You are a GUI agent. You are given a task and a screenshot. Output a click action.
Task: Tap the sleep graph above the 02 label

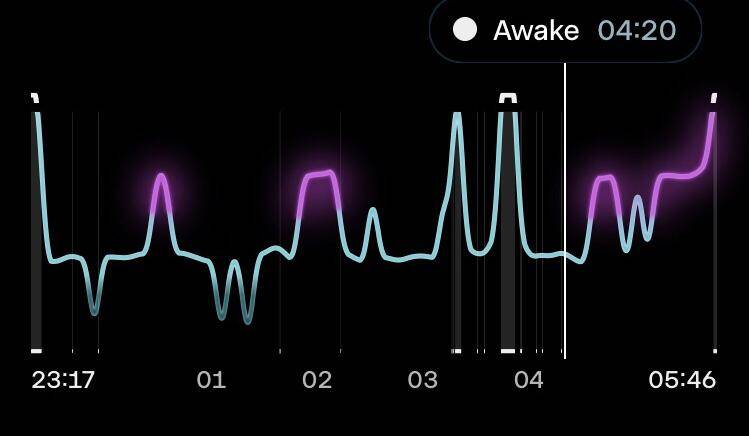point(317,176)
